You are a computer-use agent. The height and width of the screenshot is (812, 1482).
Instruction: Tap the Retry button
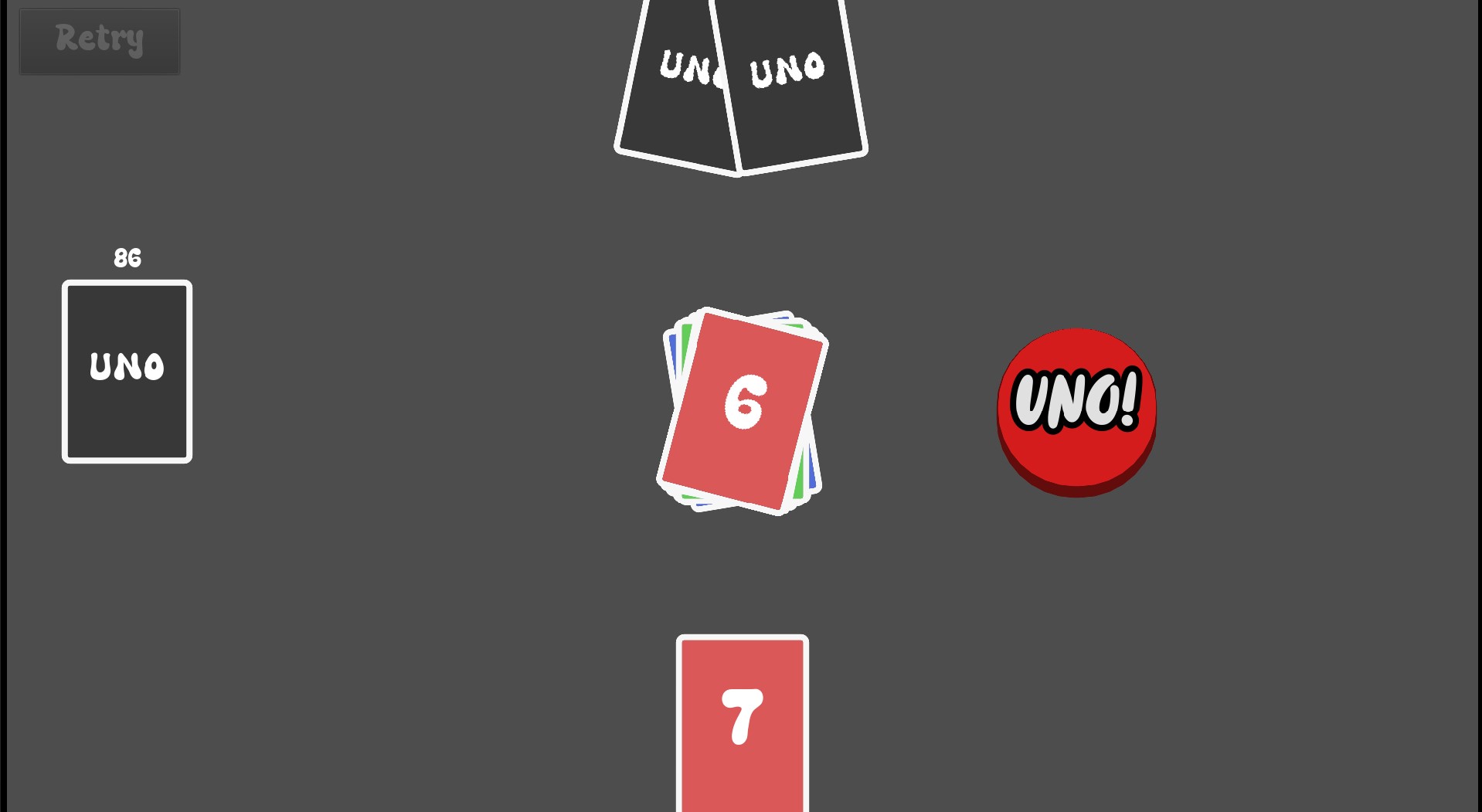click(100, 41)
